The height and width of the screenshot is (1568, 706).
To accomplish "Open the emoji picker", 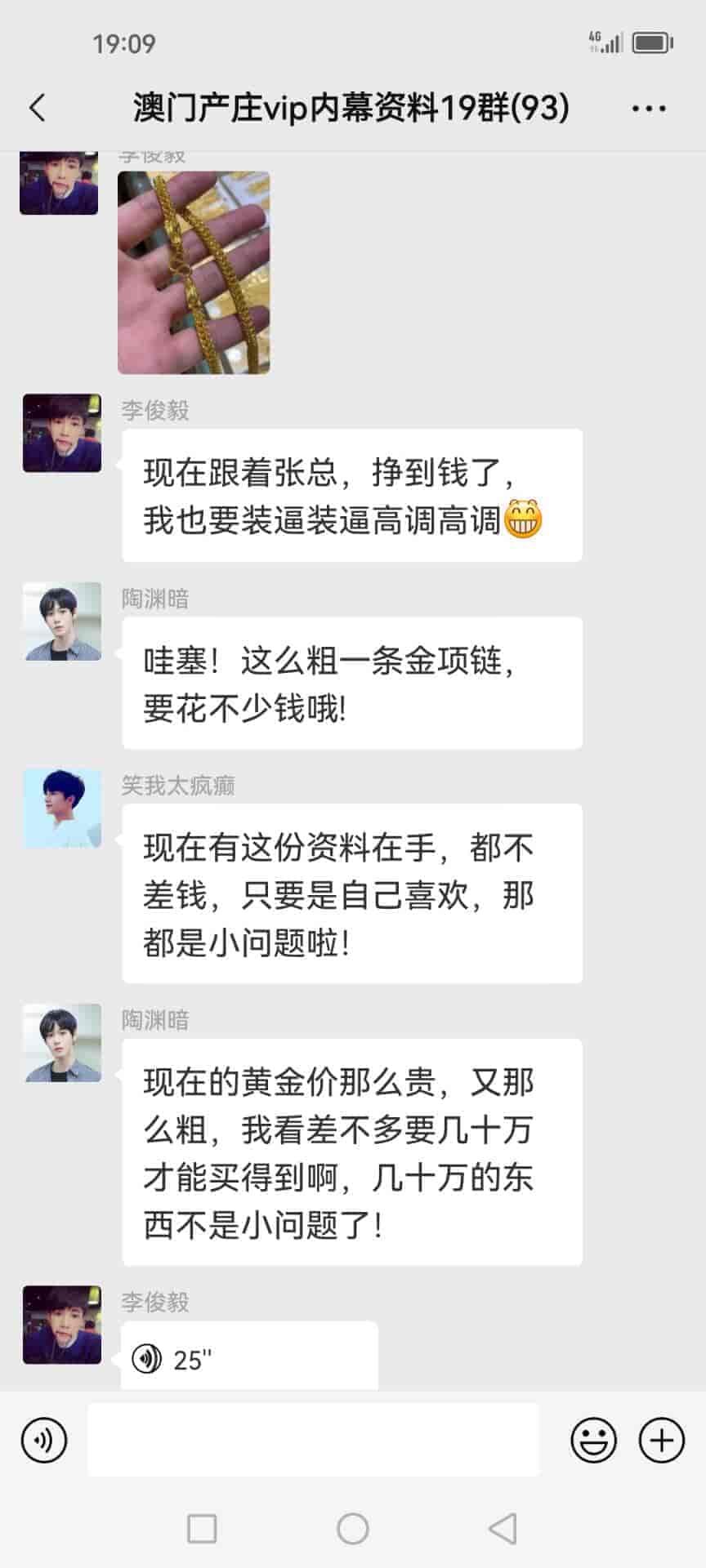I will point(593,1440).
